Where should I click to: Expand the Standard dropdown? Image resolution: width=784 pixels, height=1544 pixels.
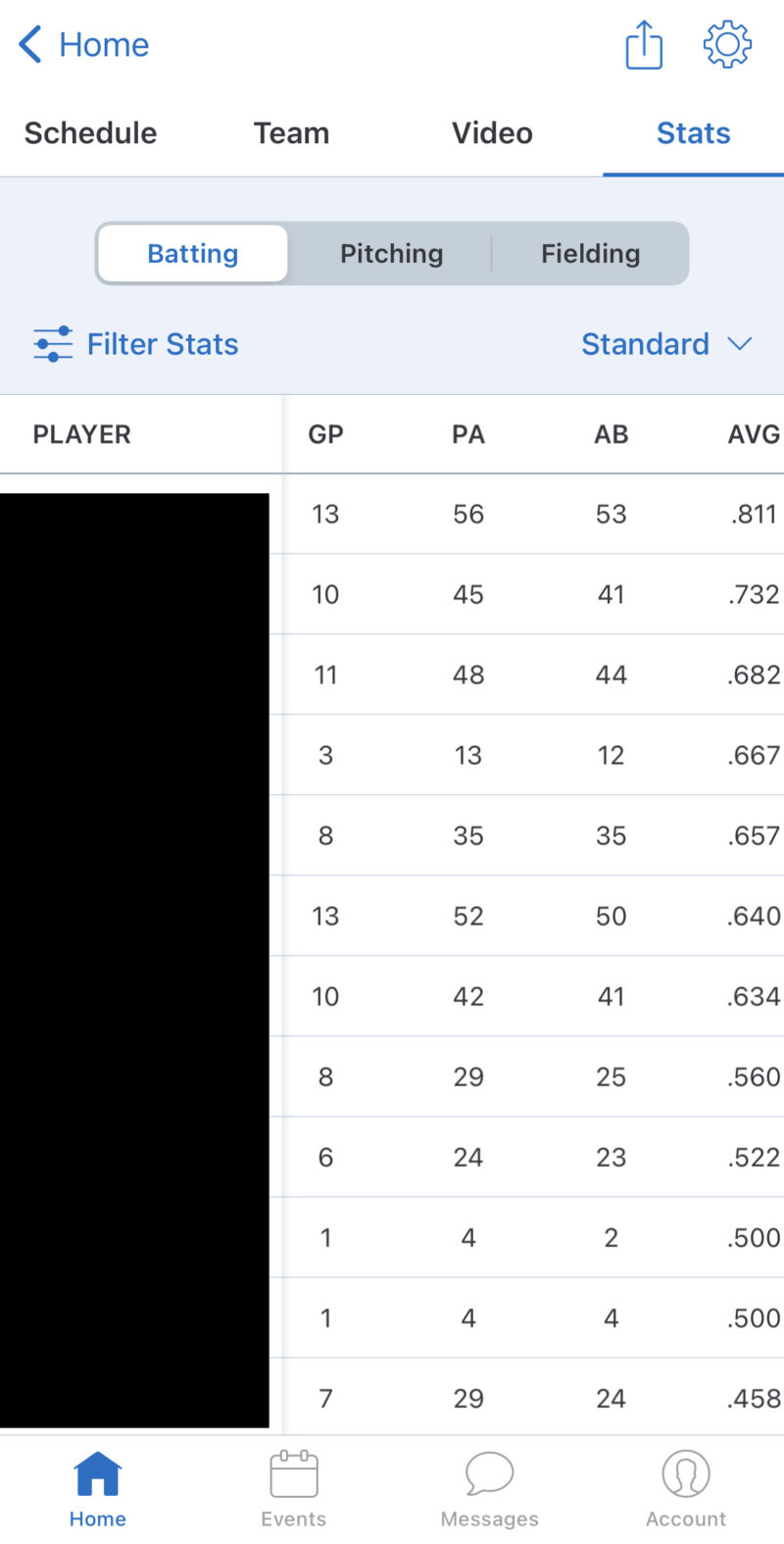pyautogui.click(x=666, y=344)
